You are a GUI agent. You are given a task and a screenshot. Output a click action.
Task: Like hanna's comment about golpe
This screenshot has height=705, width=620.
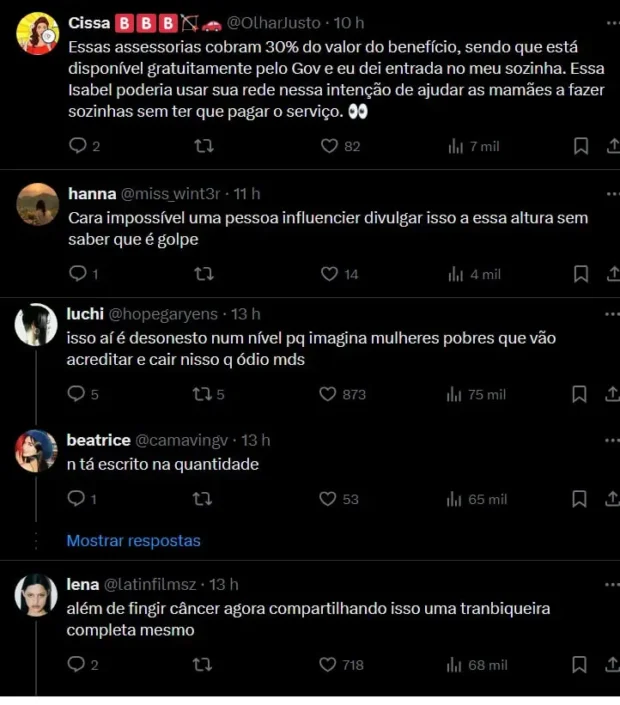tap(329, 273)
